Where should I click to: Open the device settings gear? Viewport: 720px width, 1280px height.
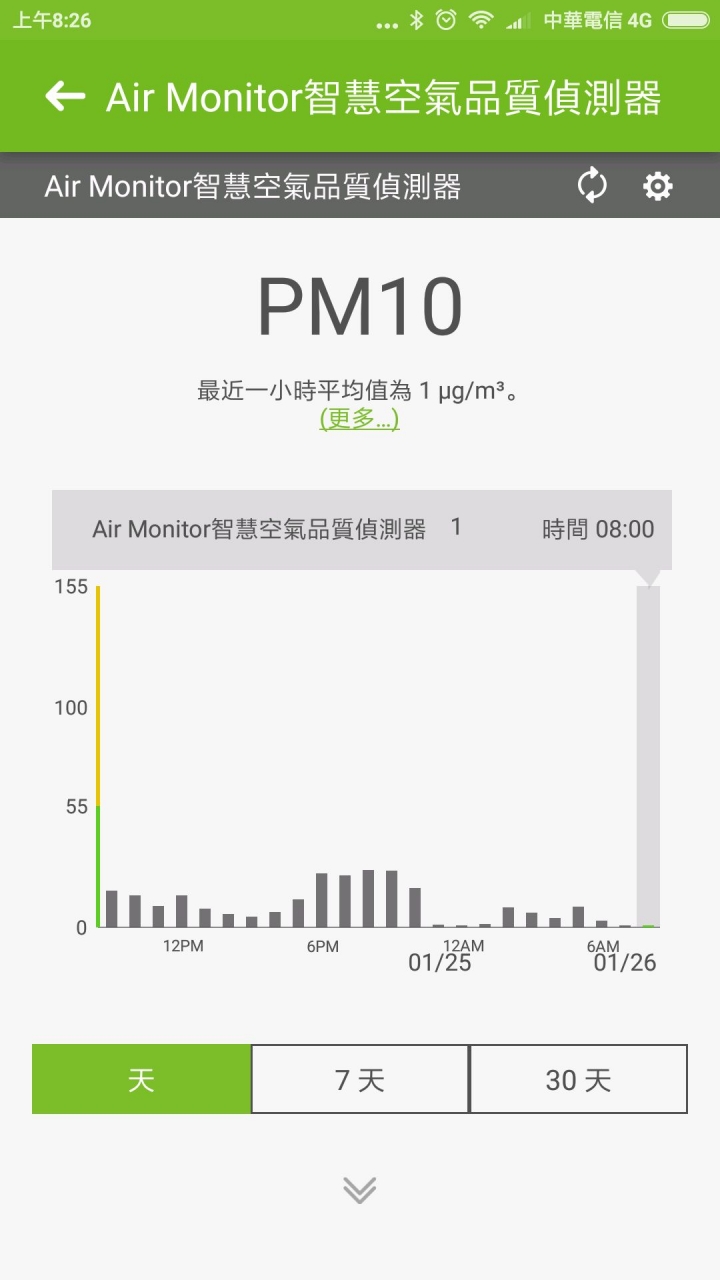[x=657, y=186]
